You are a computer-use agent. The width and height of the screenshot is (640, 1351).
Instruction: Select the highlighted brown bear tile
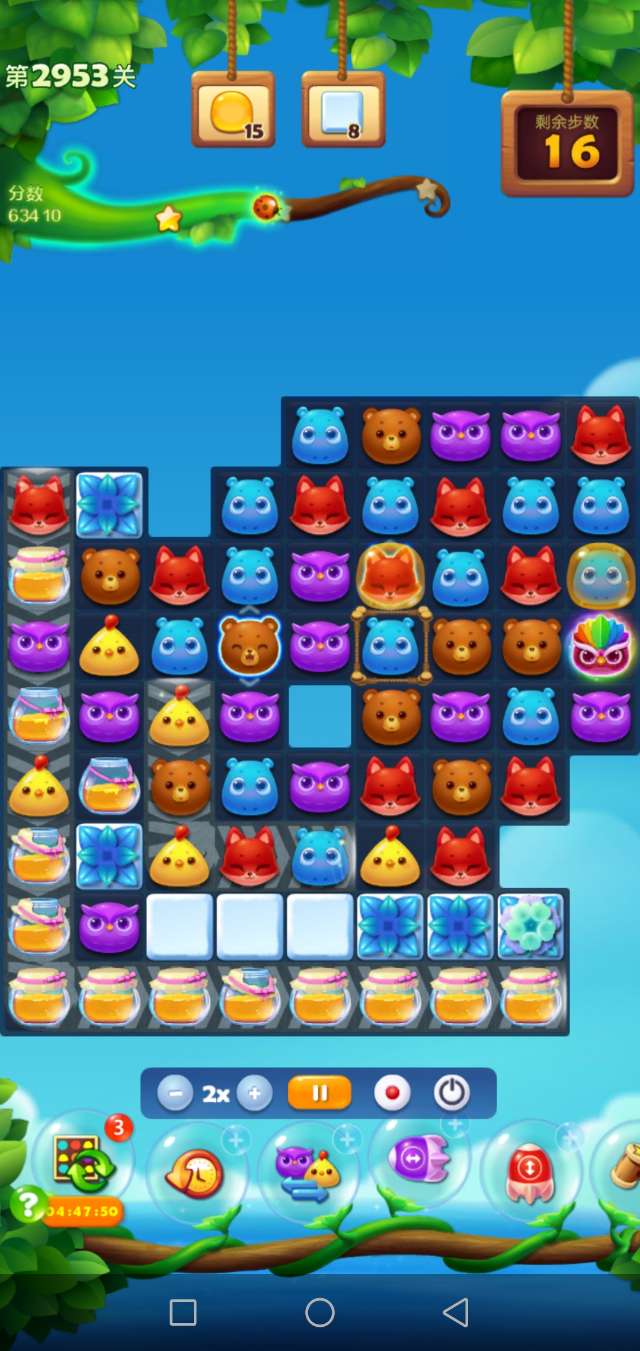pyautogui.click(x=248, y=646)
